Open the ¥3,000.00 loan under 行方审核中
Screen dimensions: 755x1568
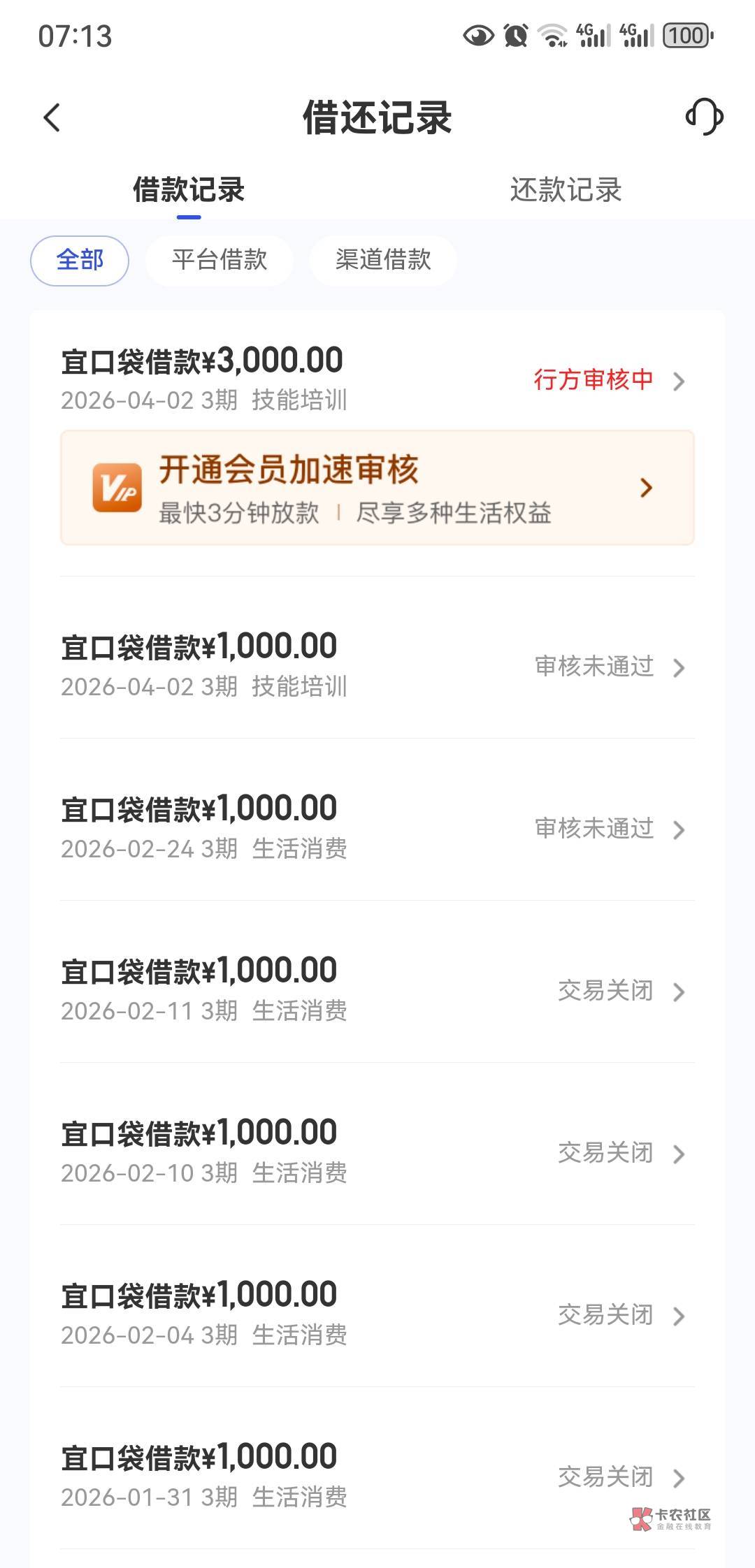click(x=377, y=379)
